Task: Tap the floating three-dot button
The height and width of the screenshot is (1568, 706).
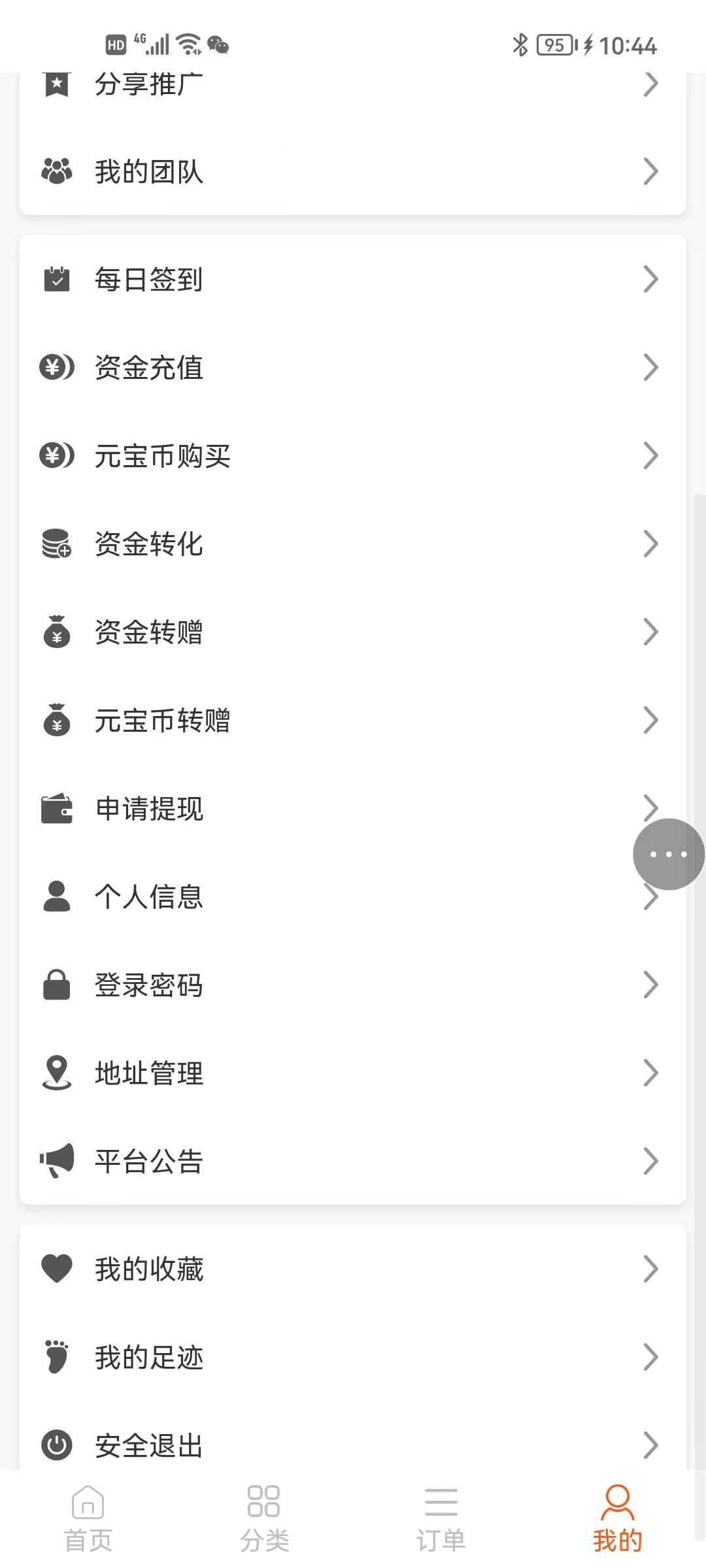Action: coord(668,854)
